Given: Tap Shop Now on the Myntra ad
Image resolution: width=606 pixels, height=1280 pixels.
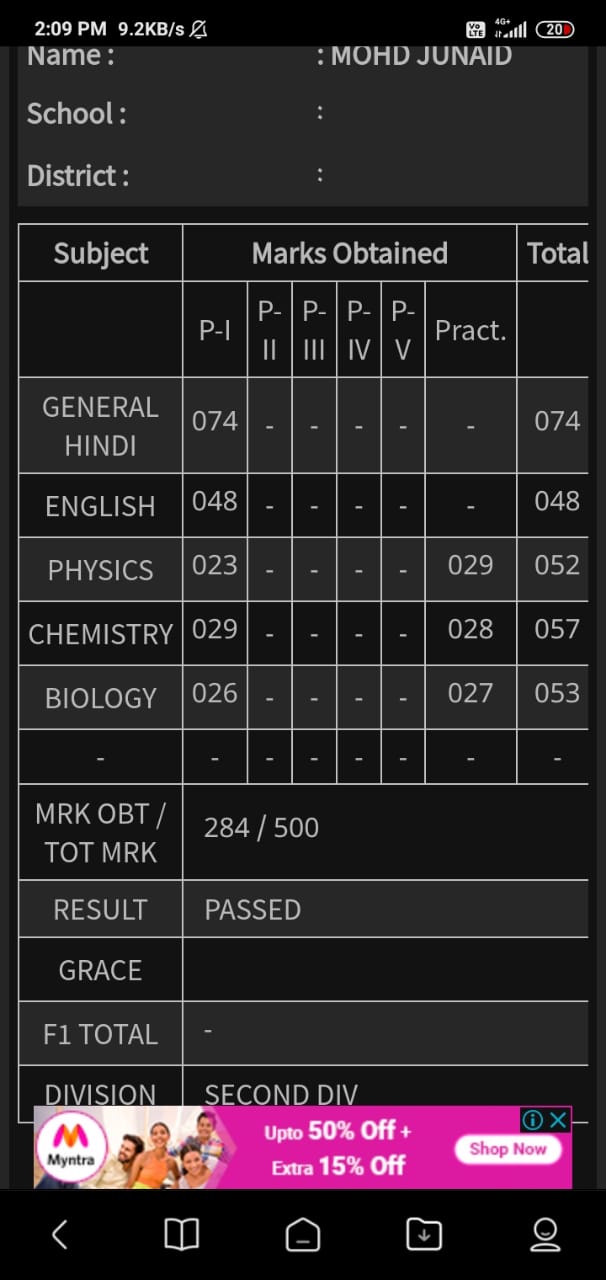Looking at the screenshot, I should [x=507, y=1149].
